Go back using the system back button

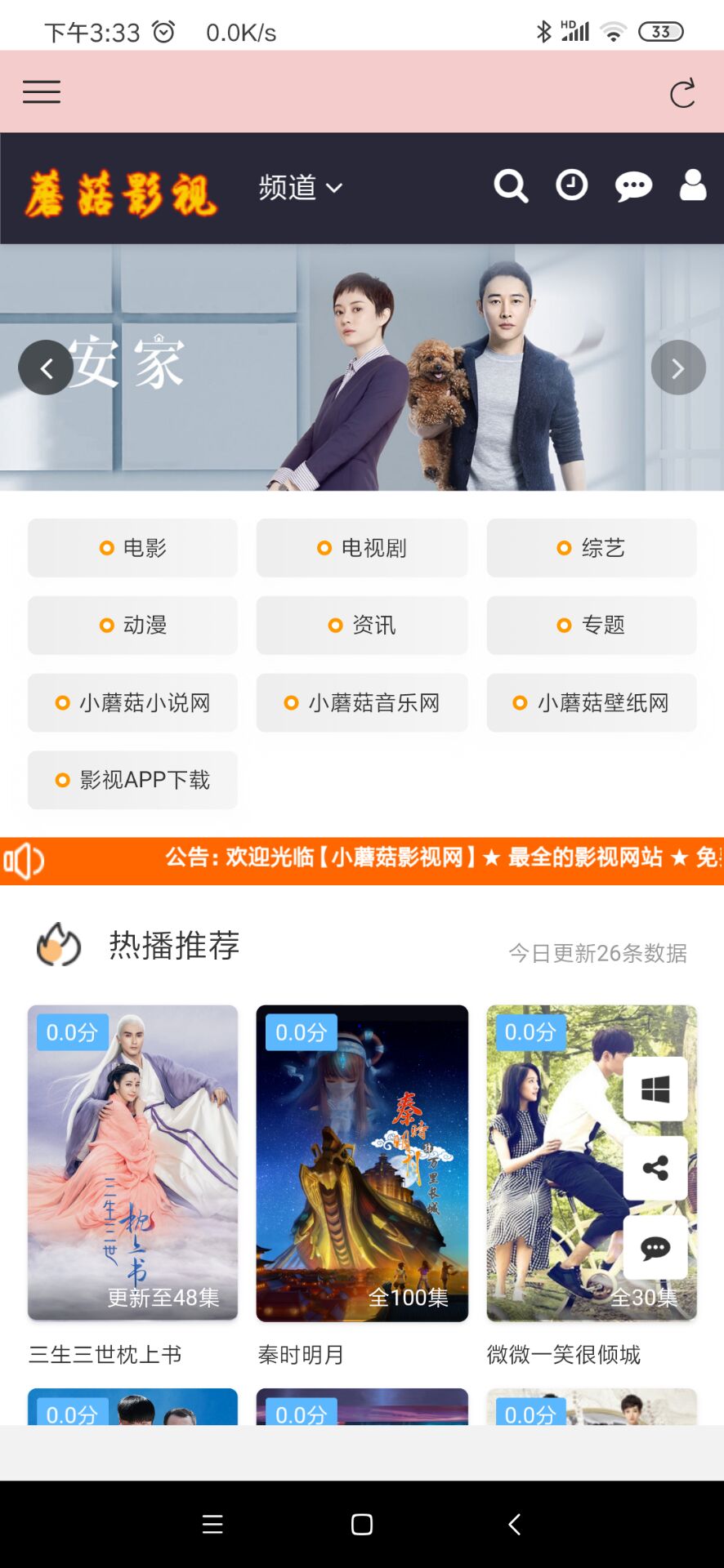coord(514,1524)
